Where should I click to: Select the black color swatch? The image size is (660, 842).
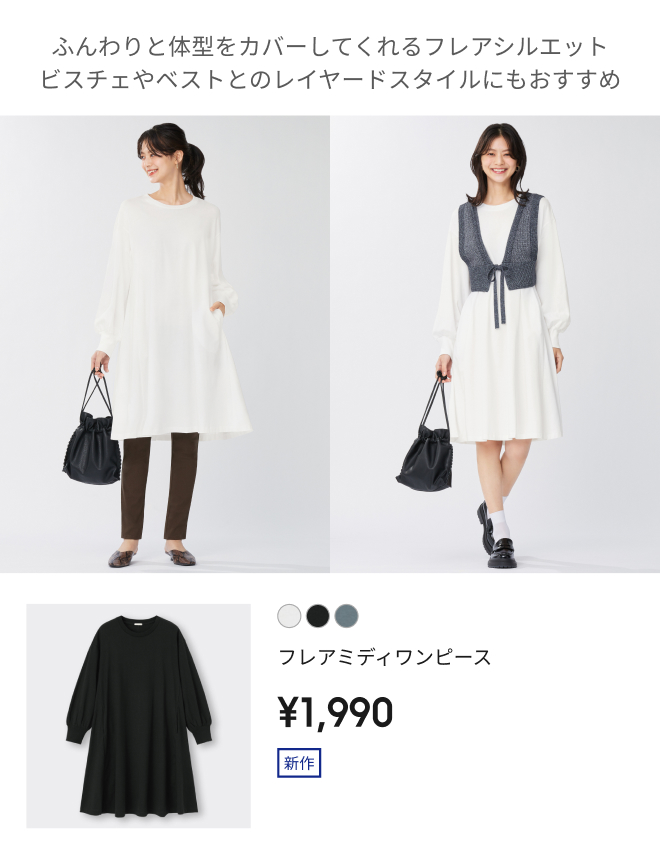click(x=318, y=615)
